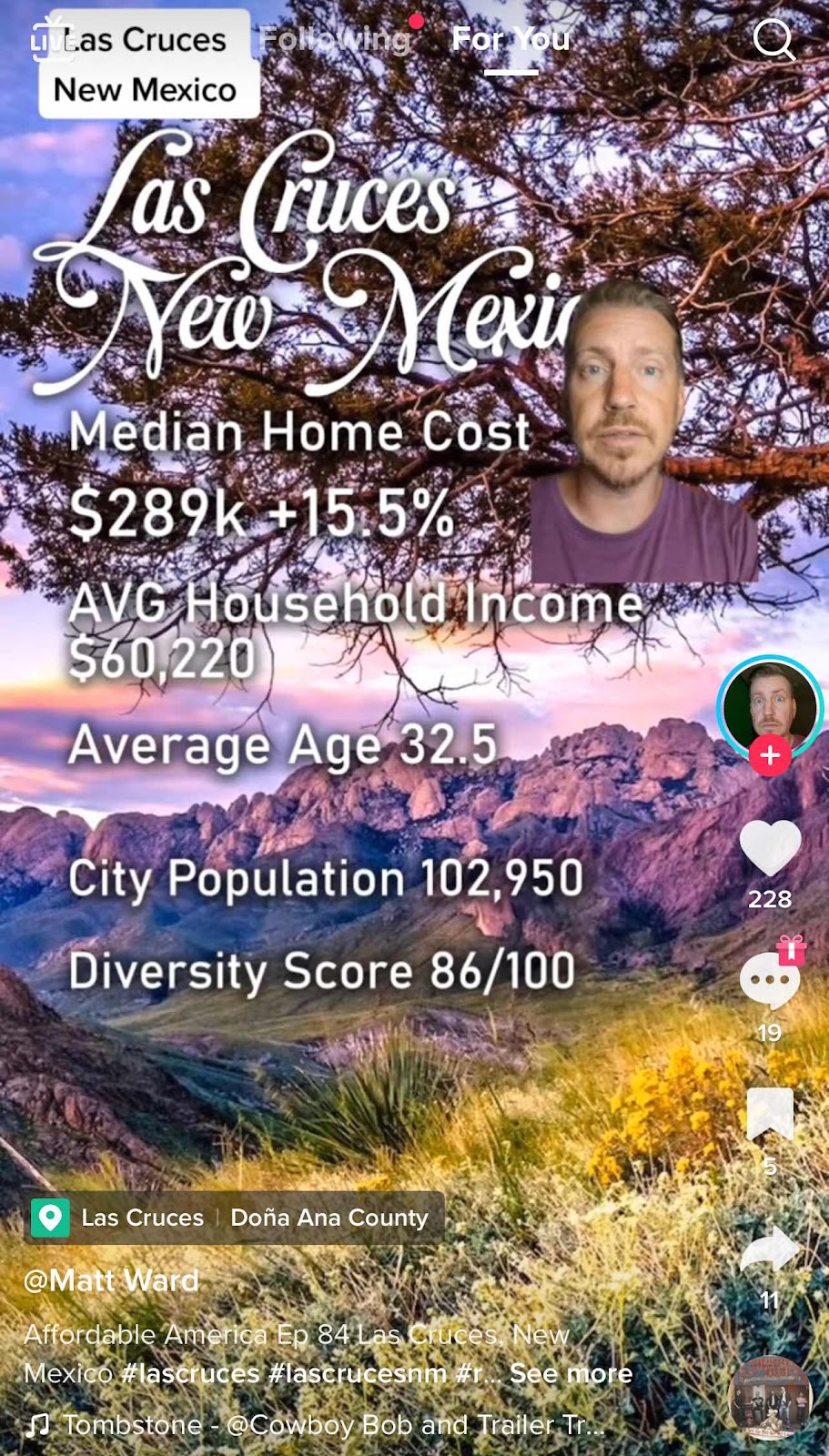The height and width of the screenshot is (1456, 829).
Task: Share this video
Action: click(x=770, y=1250)
